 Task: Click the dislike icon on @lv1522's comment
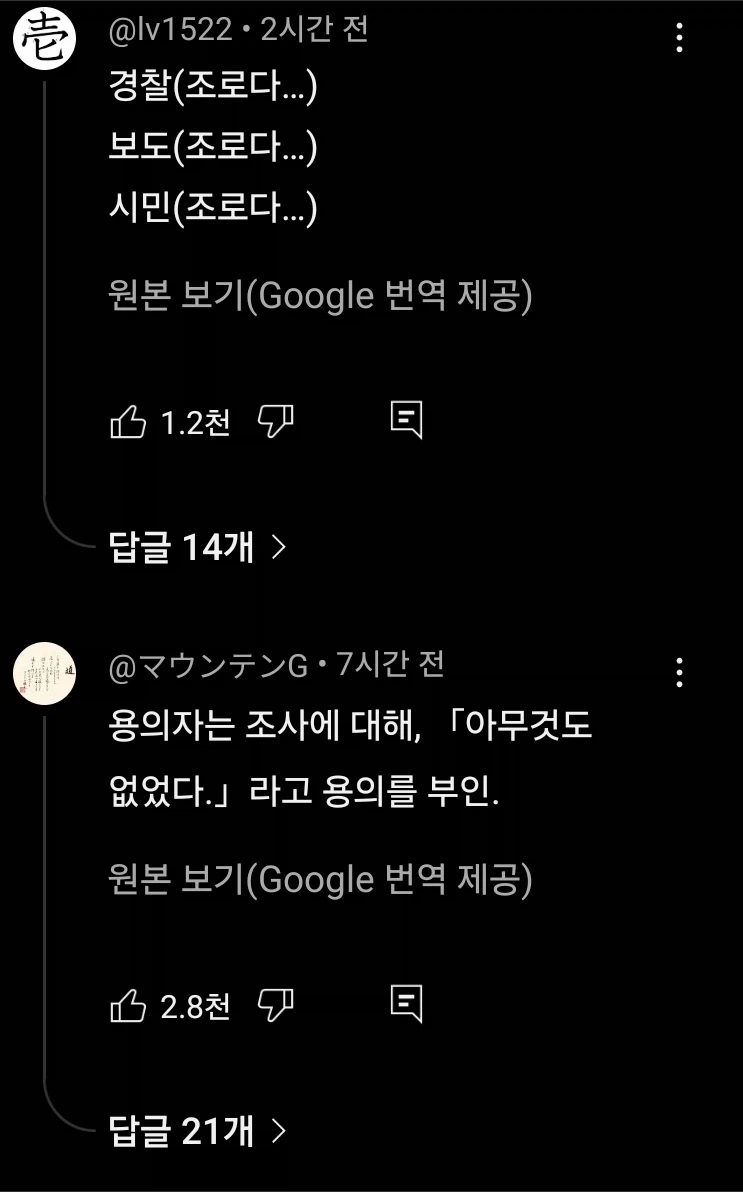[x=275, y=421]
